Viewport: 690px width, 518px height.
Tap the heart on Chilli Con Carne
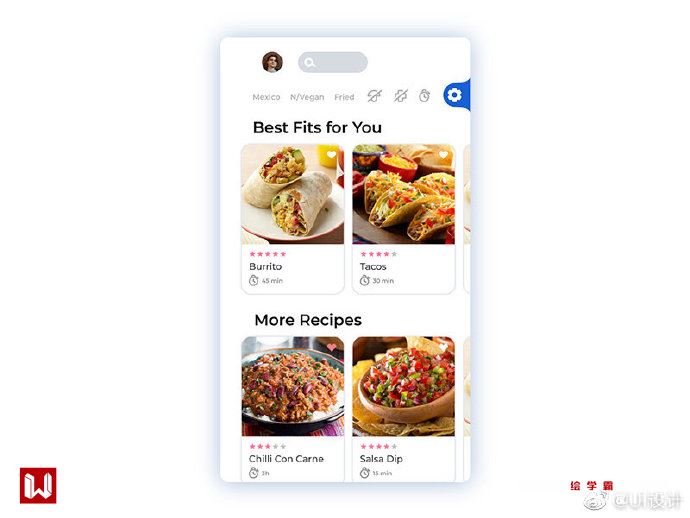[332, 348]
